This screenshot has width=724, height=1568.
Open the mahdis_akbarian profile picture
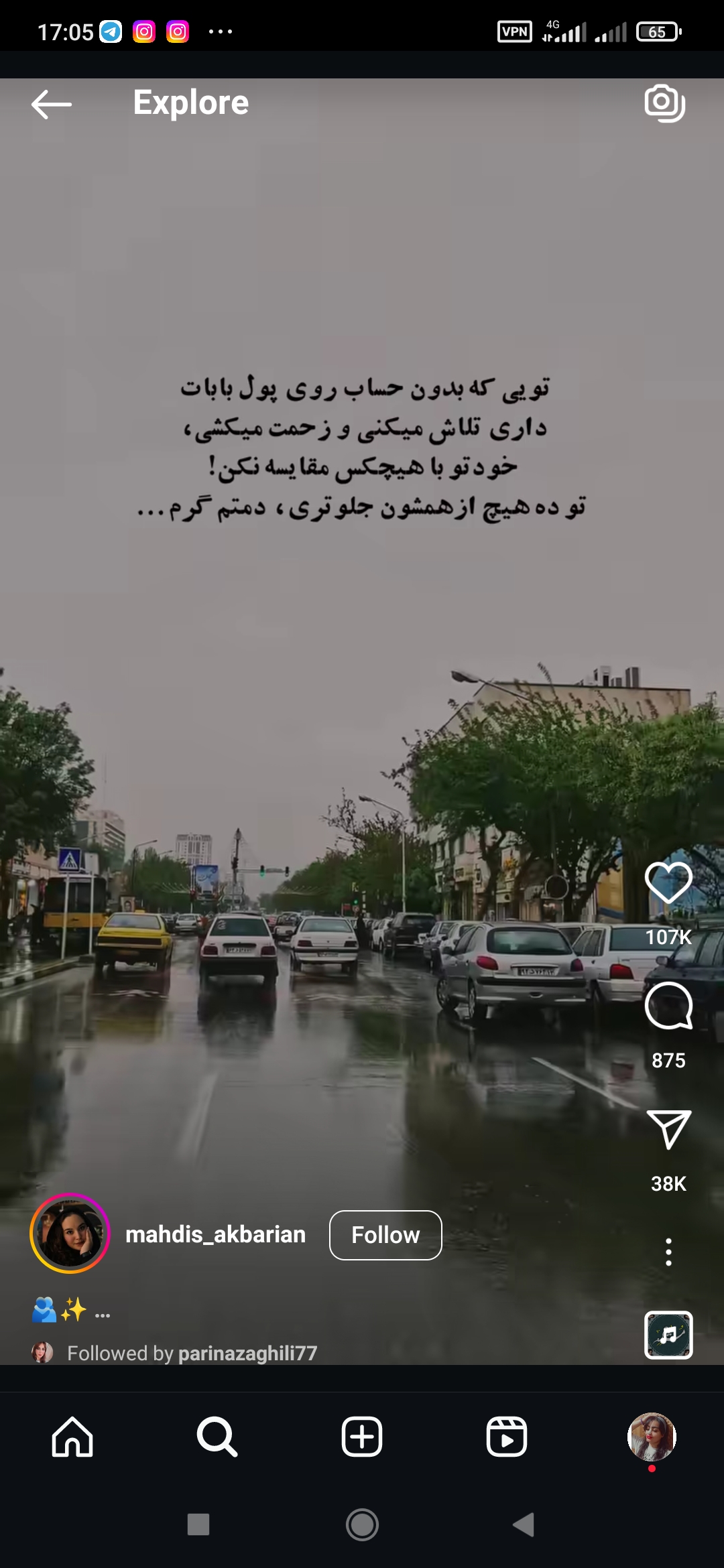tap(70, 1234)
